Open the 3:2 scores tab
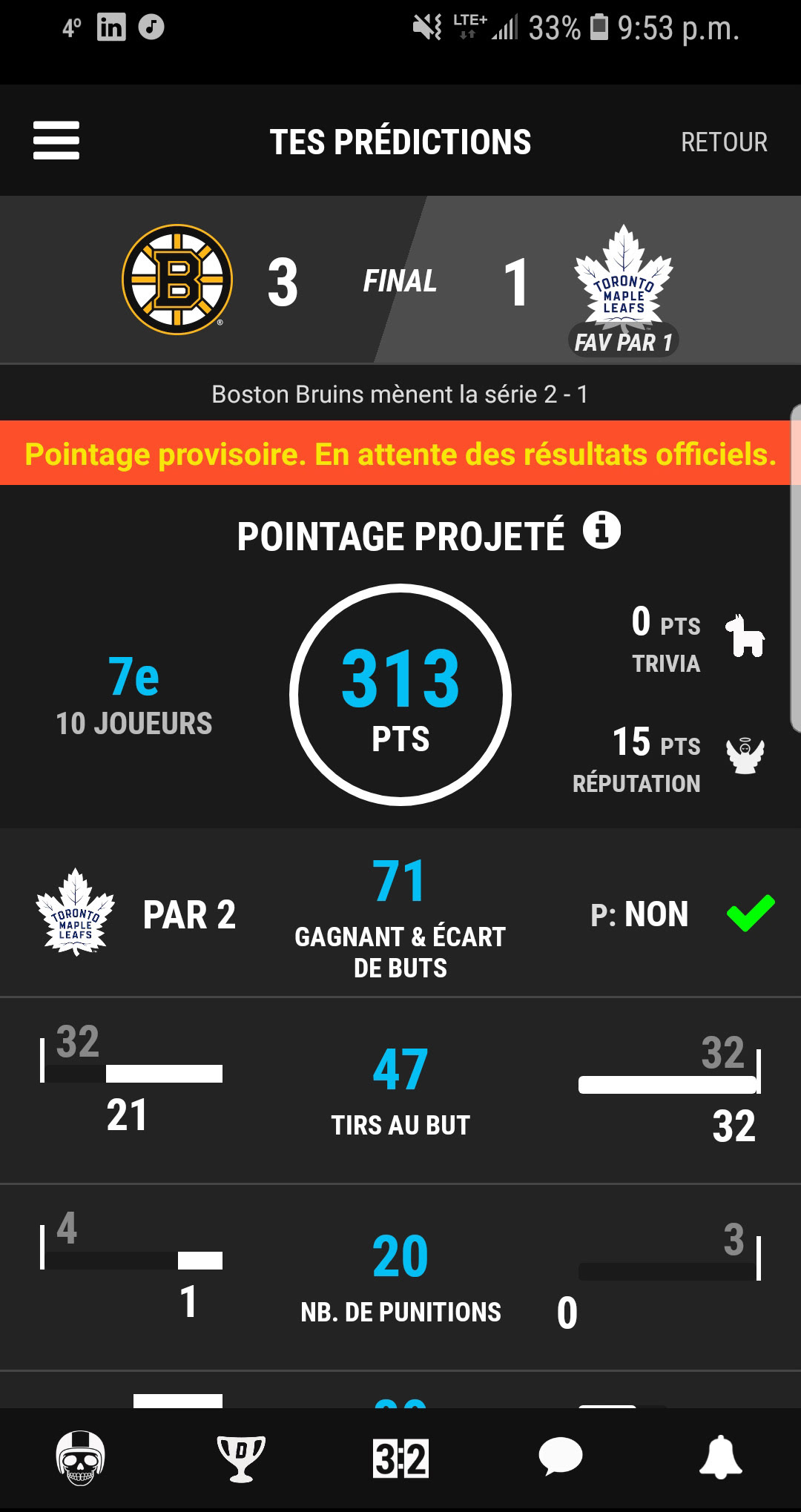The width and height of the screenshot is (801, 1512). click(x=400, y=1459)
